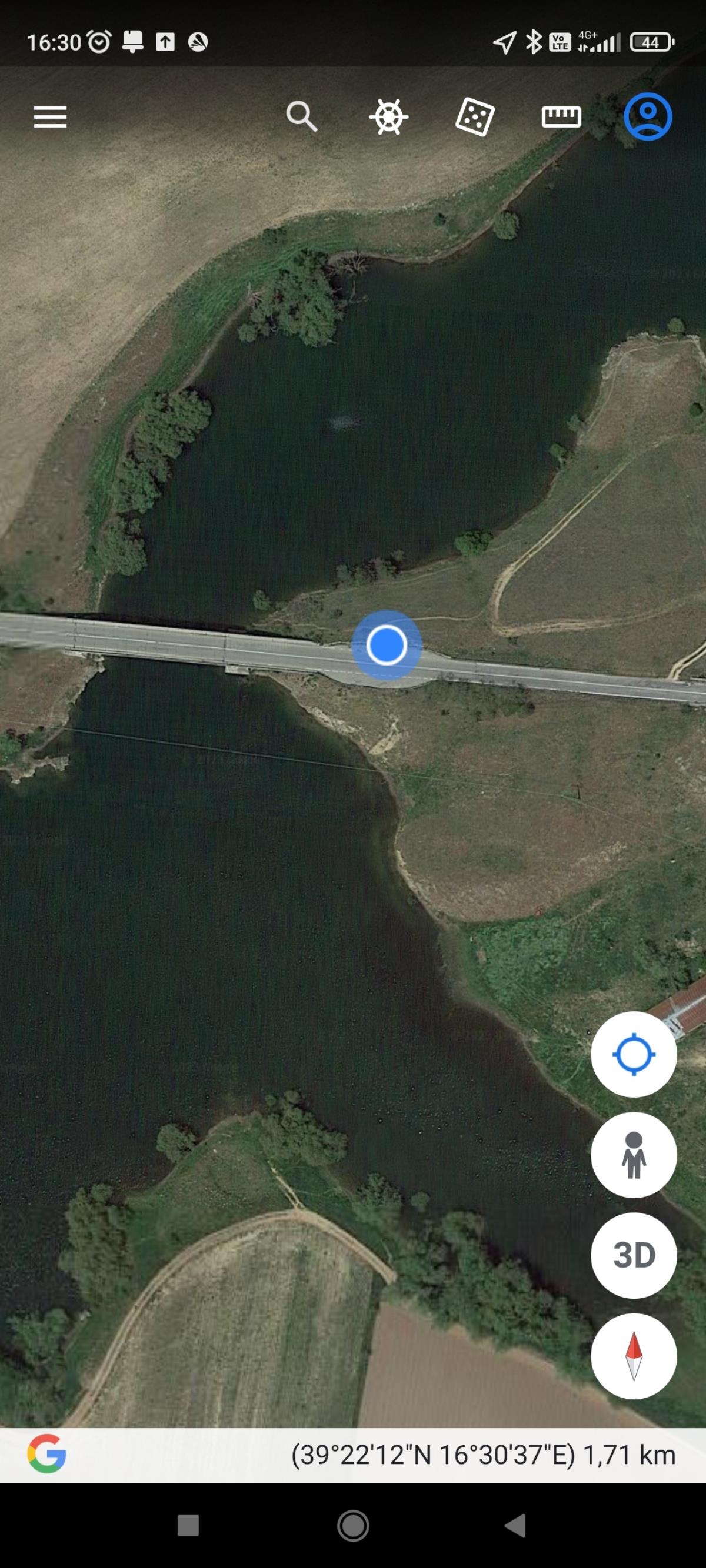Open the account profile icon

(x=648, y=117)
